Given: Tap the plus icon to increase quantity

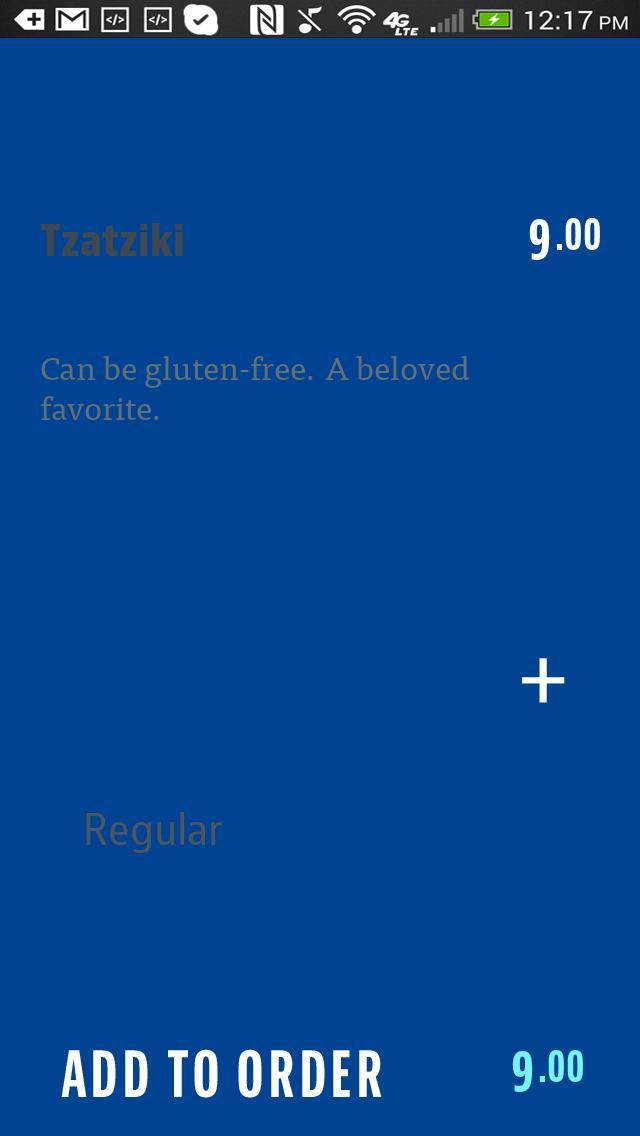Looking at the screenshot, I should [x=543, y=681].
